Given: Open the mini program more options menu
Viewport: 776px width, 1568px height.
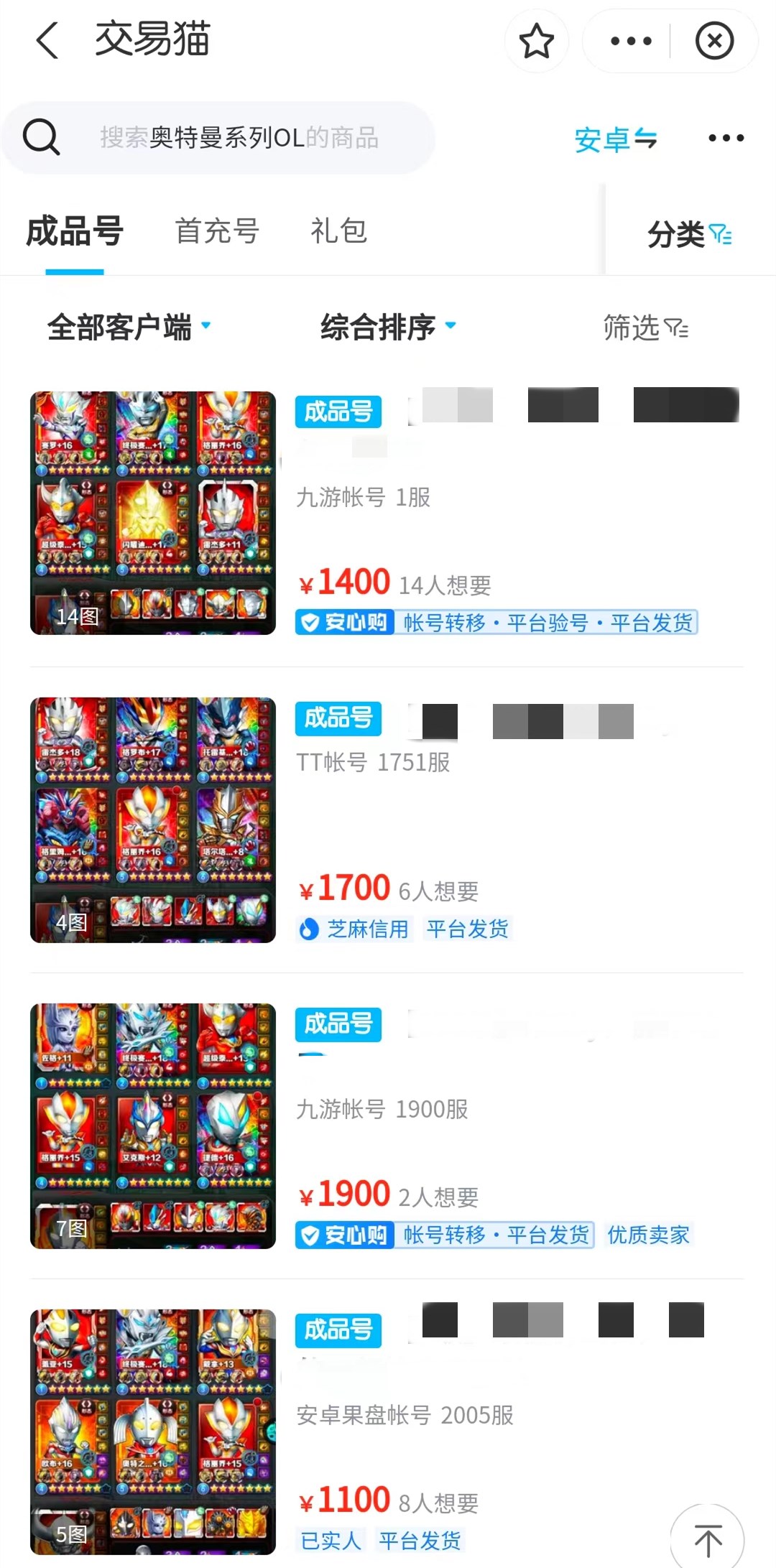Looking at the screenshot, I should pyautogui.click(x=630, y=41).
